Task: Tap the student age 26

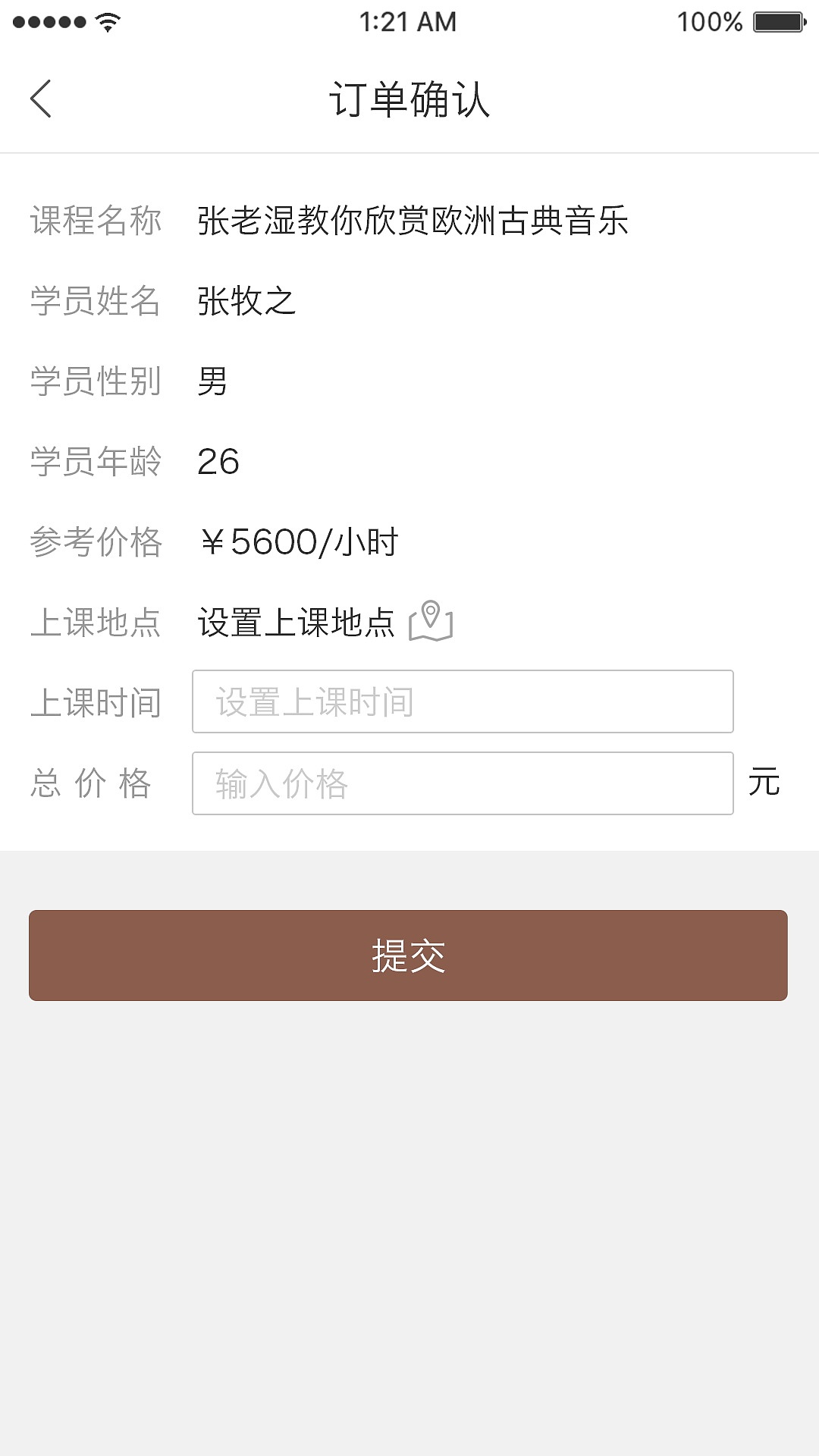Action: point(219,461)
